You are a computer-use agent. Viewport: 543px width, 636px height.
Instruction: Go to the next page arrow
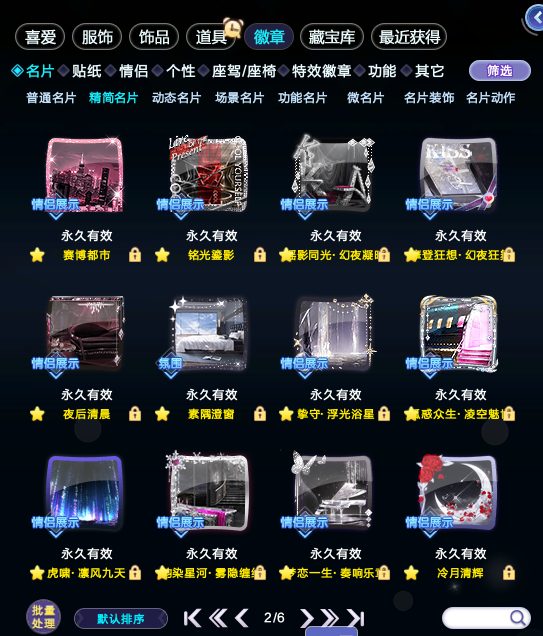click(307, 618)
